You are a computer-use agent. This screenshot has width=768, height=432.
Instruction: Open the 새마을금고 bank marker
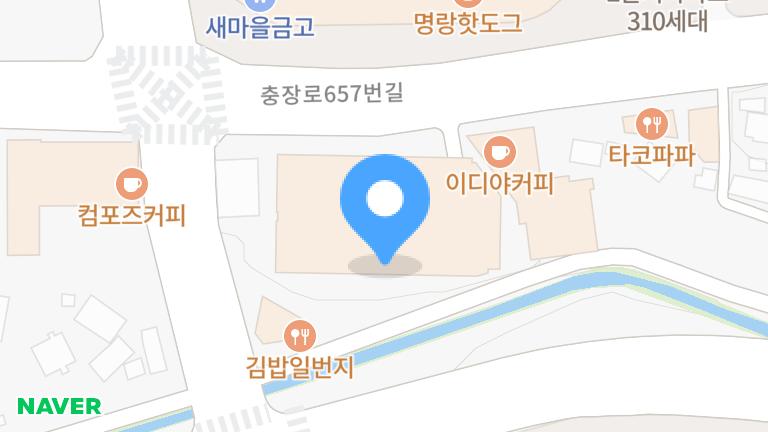260,5
